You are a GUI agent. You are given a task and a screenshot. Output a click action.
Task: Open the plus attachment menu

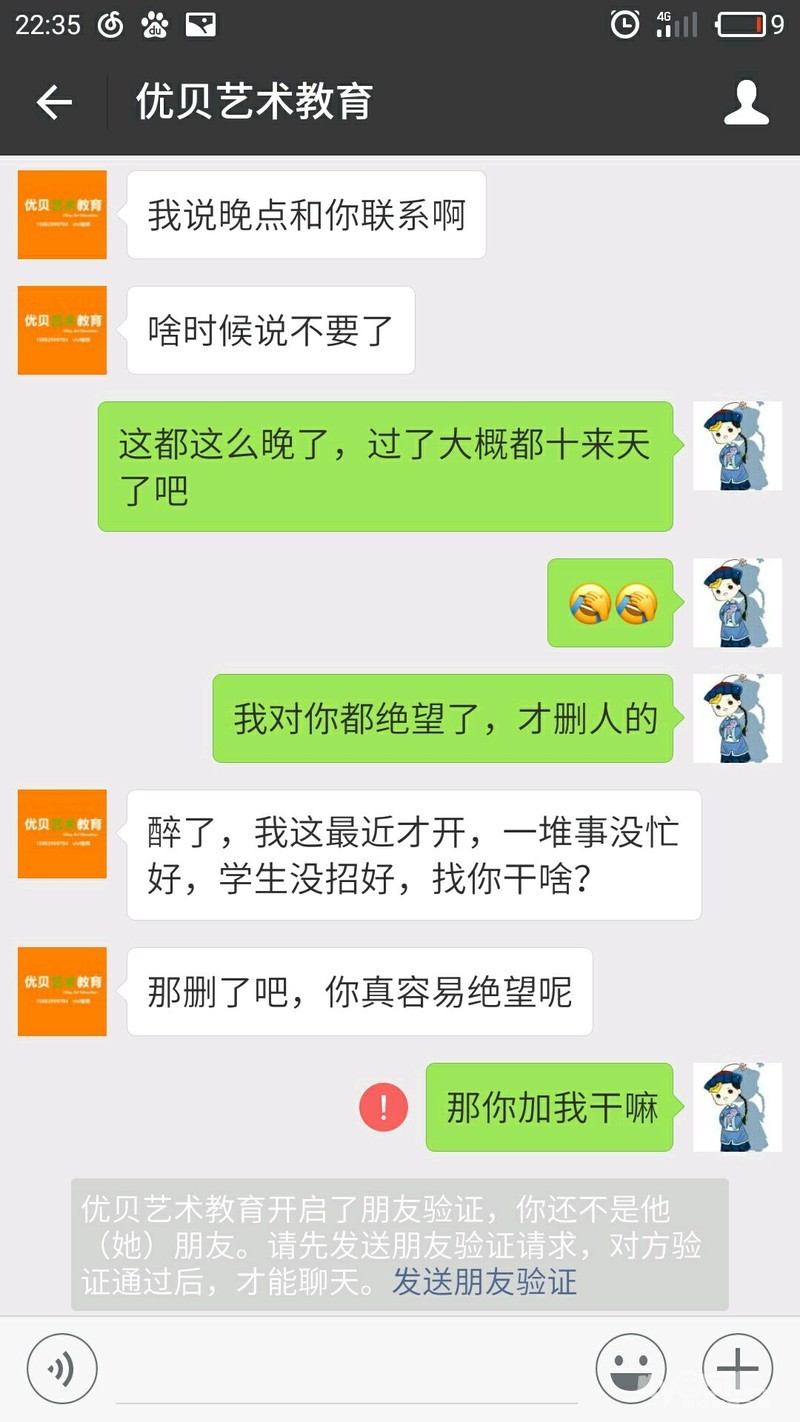(x=737, y=1369)
